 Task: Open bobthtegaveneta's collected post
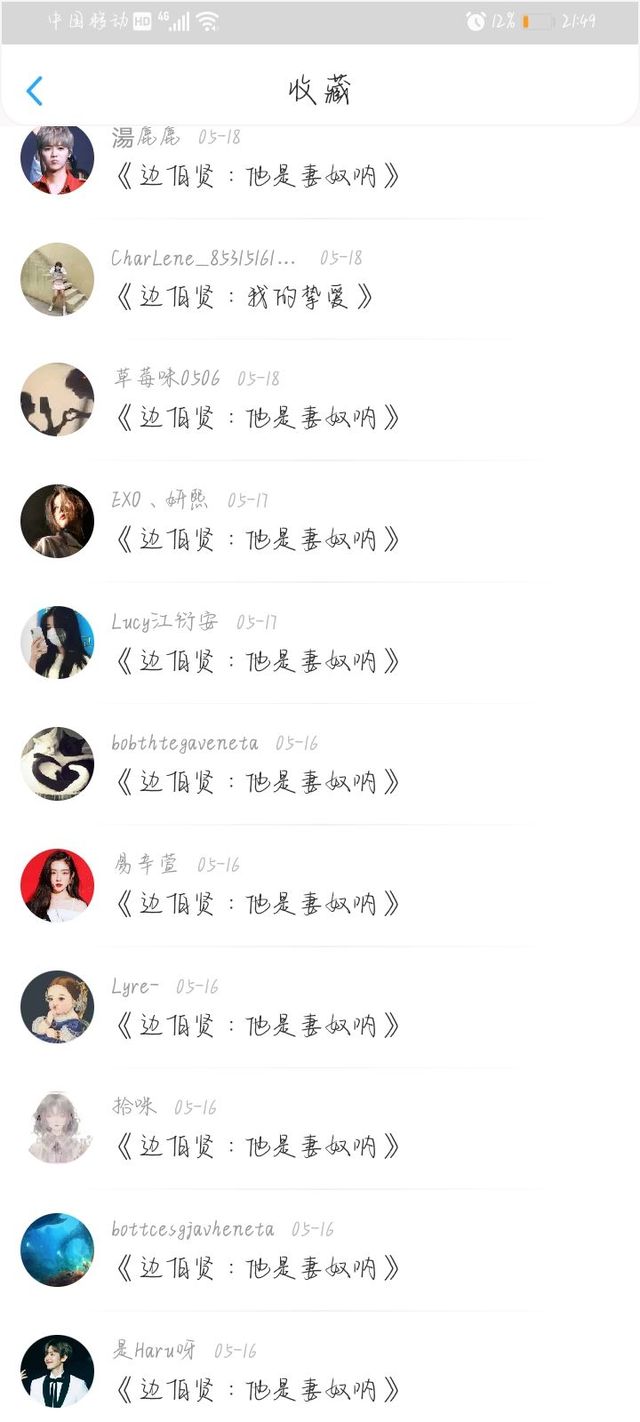(x=258, y=782)
